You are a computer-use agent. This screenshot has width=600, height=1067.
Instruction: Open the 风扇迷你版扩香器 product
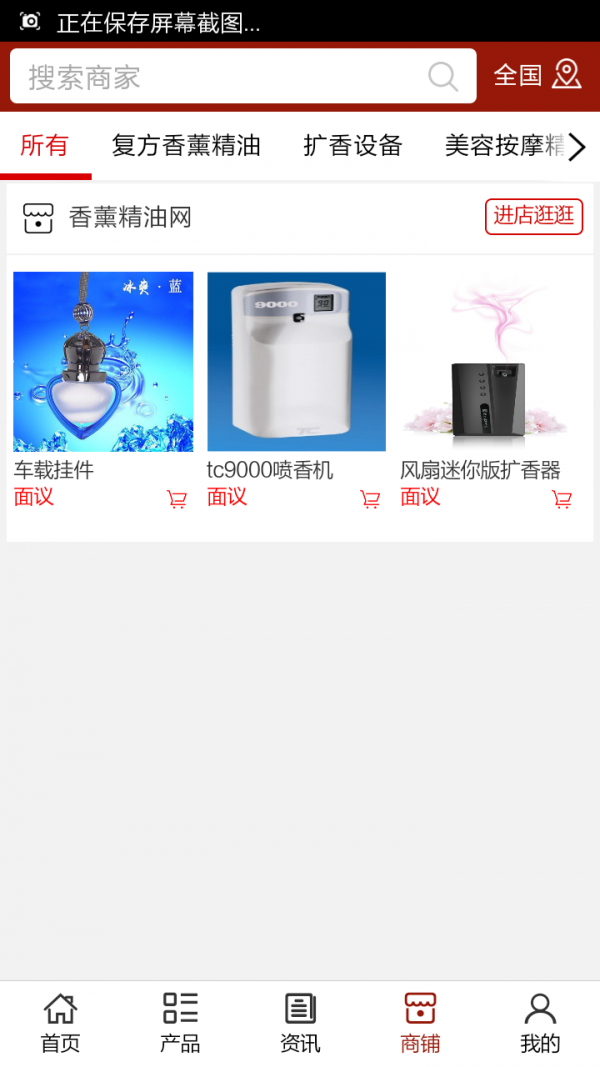pos(489,362)
